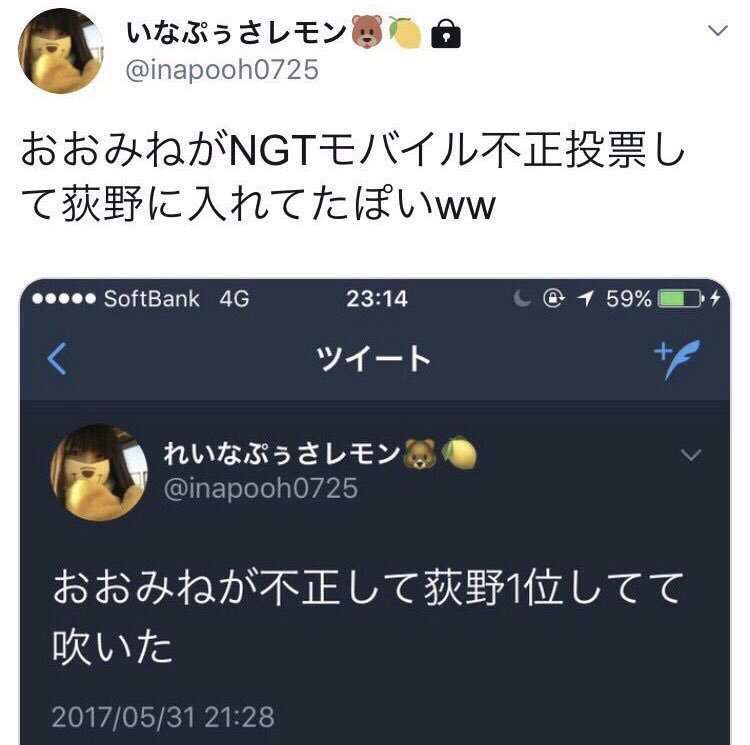View the profile via the @inapooh0725 handle

[221, 69]
